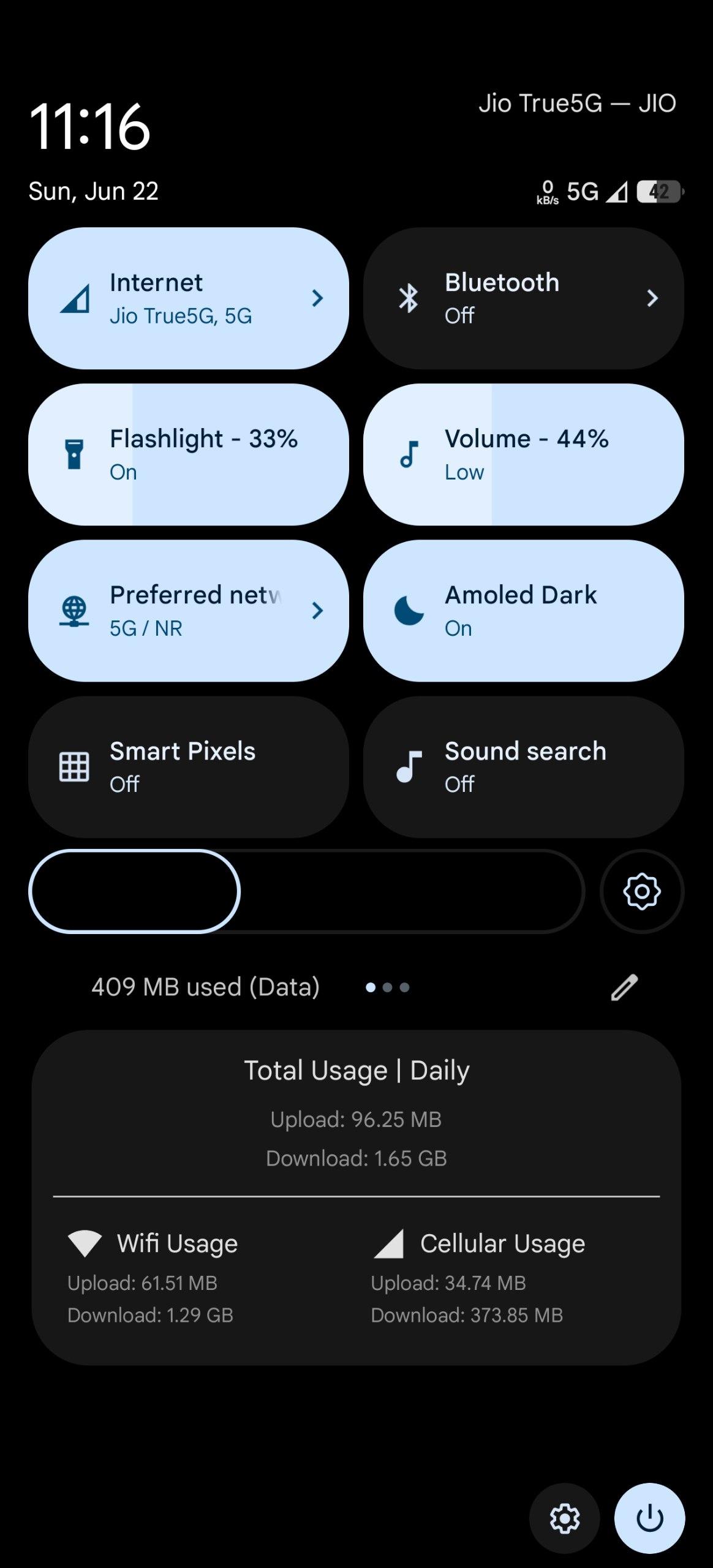Edit quick settings tiles with pencil icon
This screenshot has height=1568, width=713.
(624, 987)
